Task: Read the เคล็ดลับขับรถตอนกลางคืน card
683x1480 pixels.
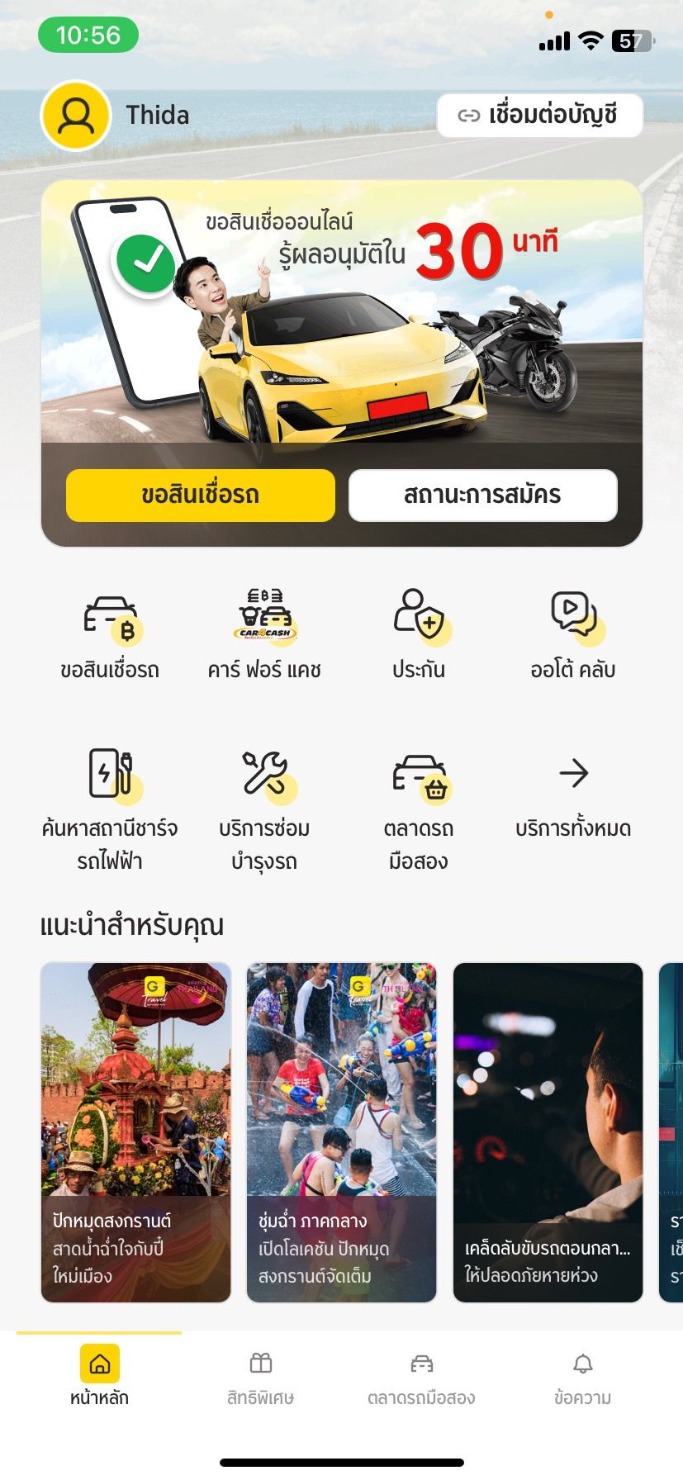Action: pyautogui.click(x=547, y=1132)
